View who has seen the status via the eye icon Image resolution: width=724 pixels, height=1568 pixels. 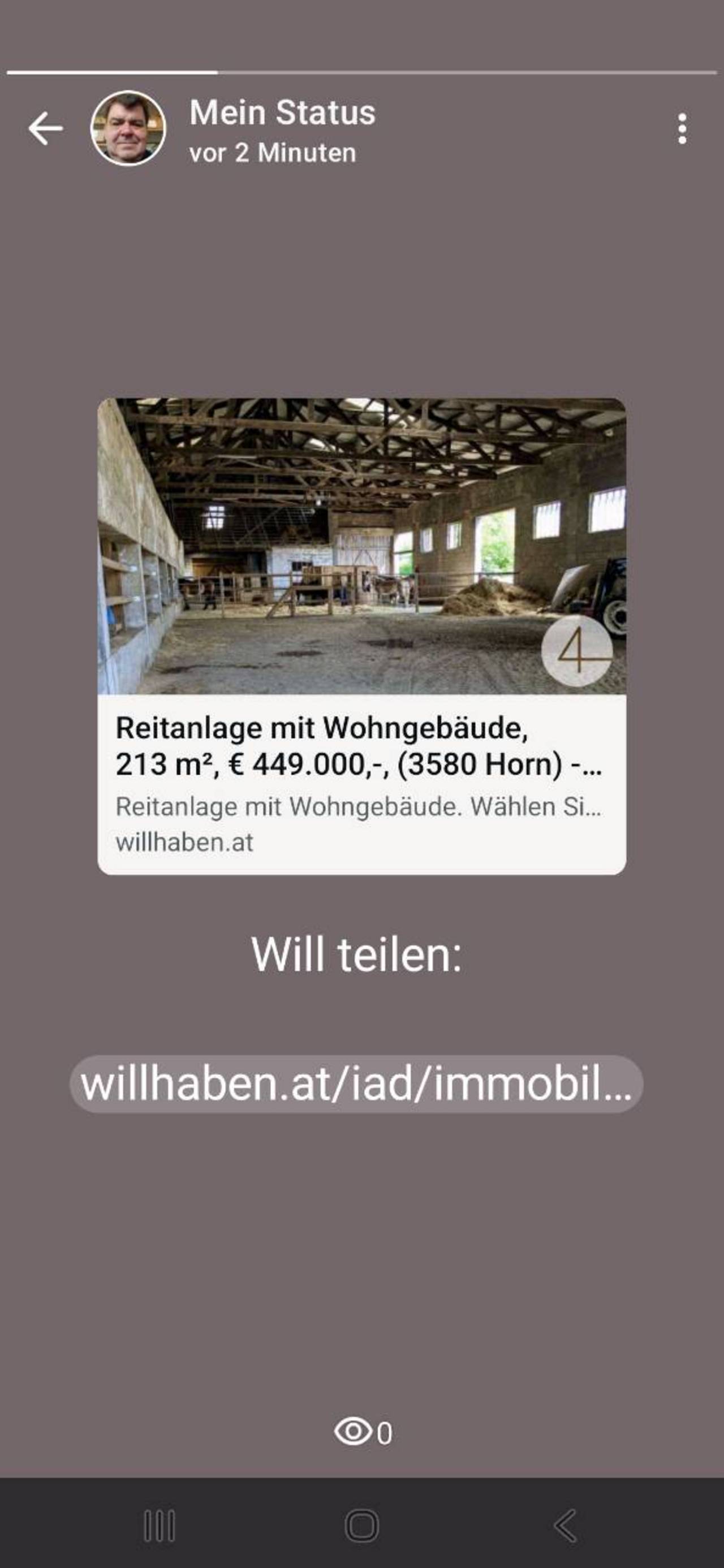[x=363, y=1432]
